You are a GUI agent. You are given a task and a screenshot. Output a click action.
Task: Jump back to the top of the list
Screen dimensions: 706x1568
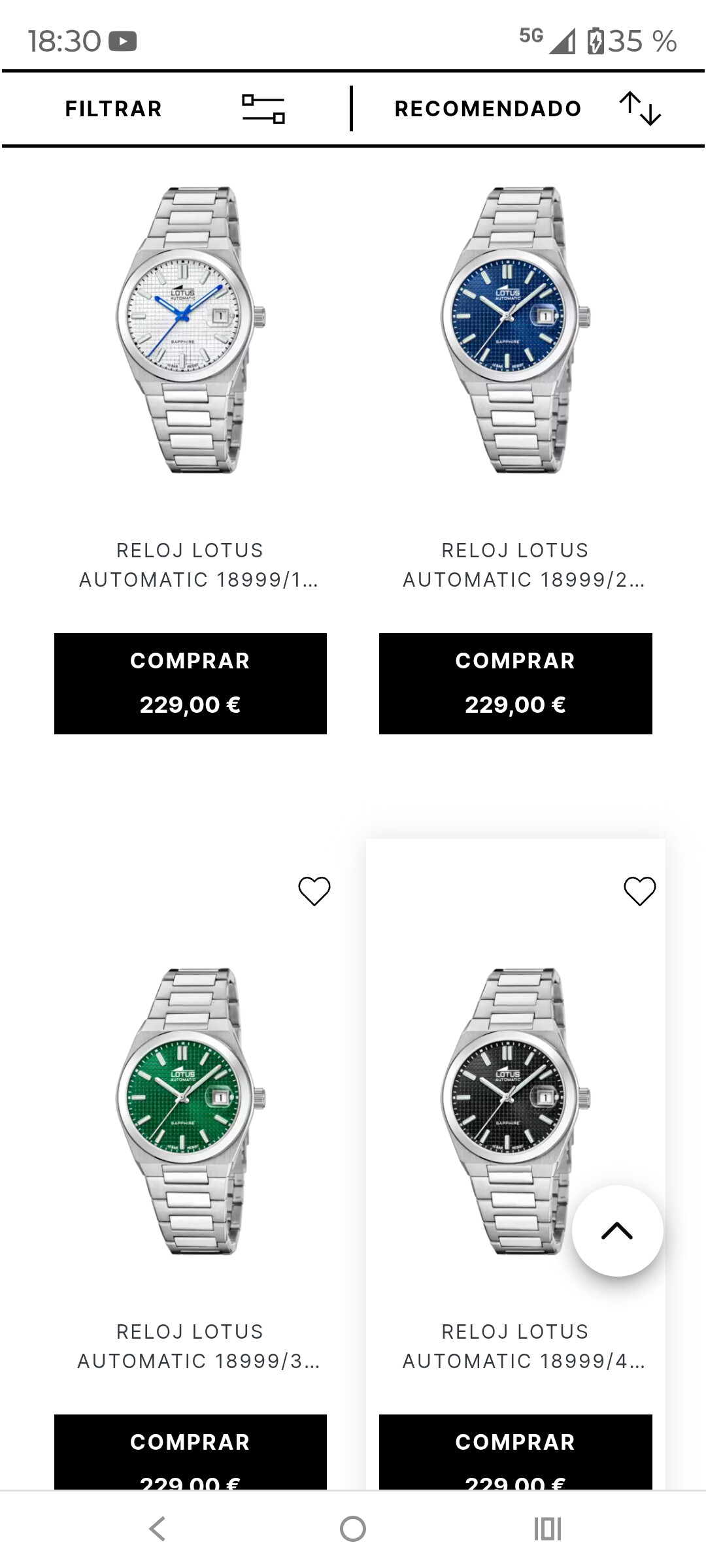click(617, 1231)
